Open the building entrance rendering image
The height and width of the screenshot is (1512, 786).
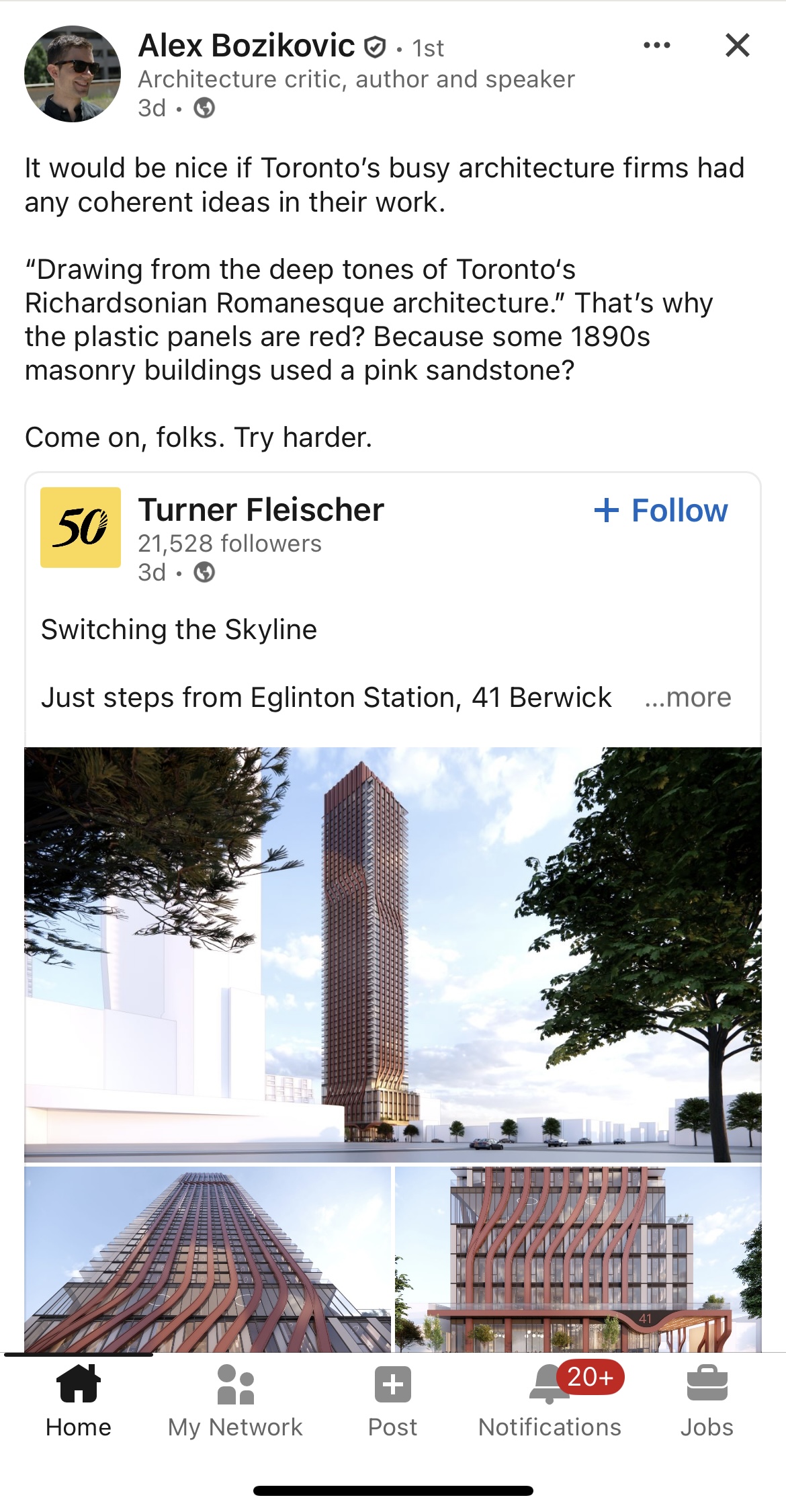(578, 1259)
